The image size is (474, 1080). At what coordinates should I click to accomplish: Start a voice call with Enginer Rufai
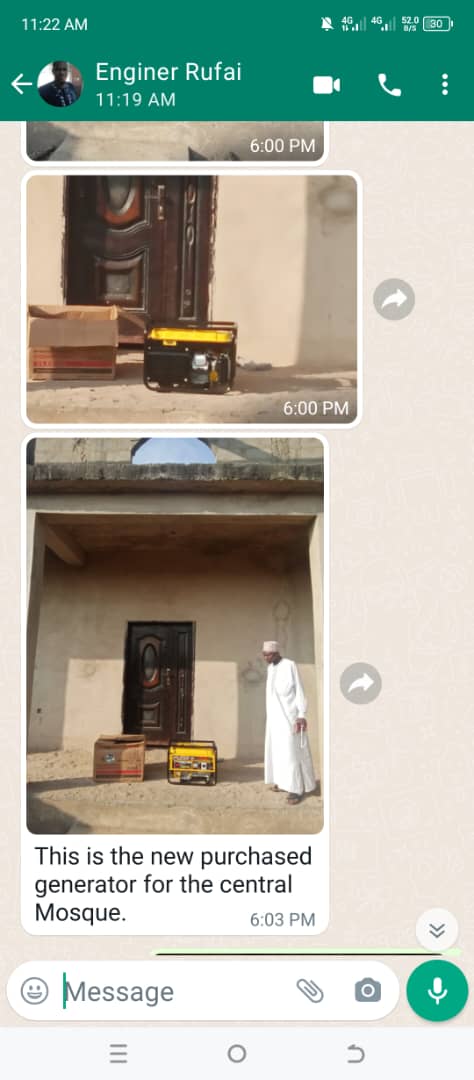389,85
